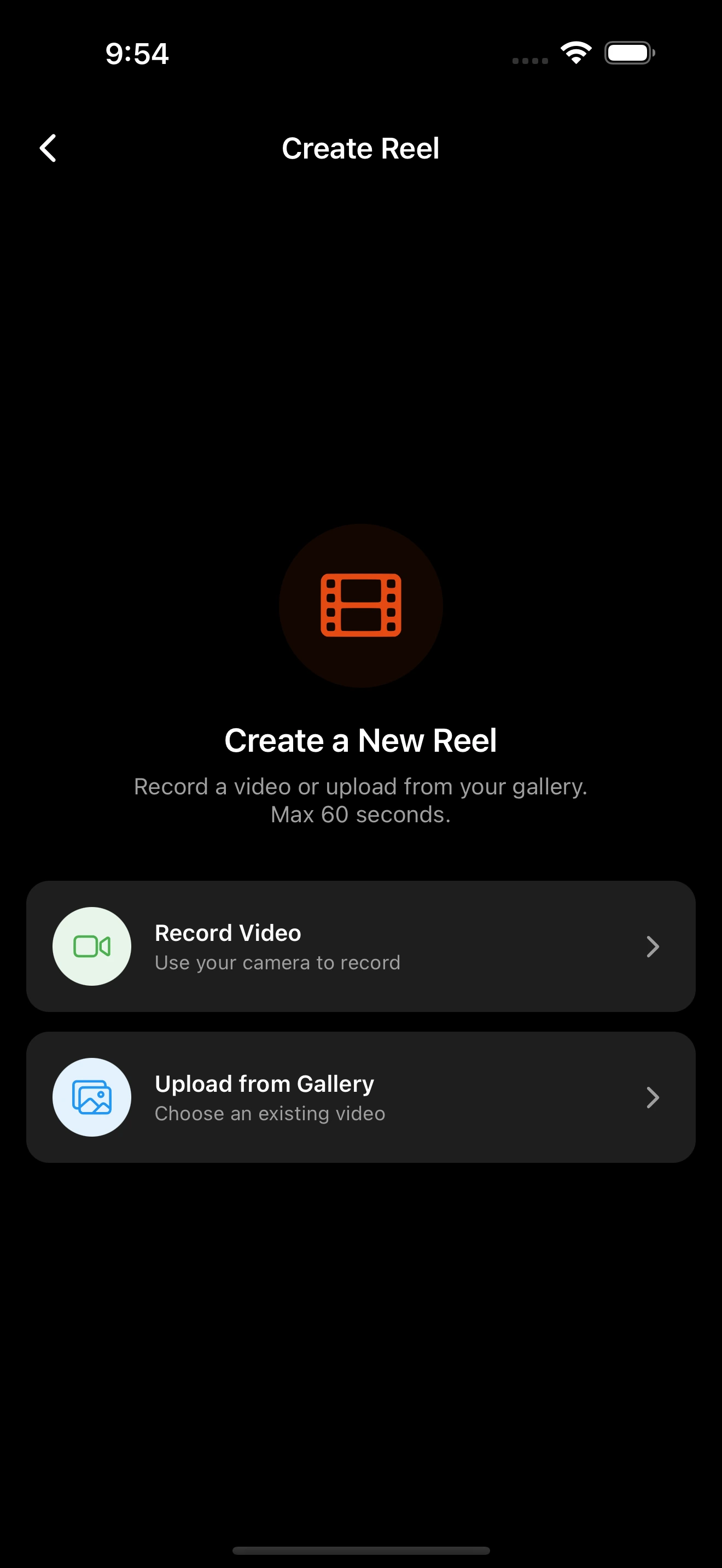Select the green video camera icon
722x1568 pixels.
(91, 945)
